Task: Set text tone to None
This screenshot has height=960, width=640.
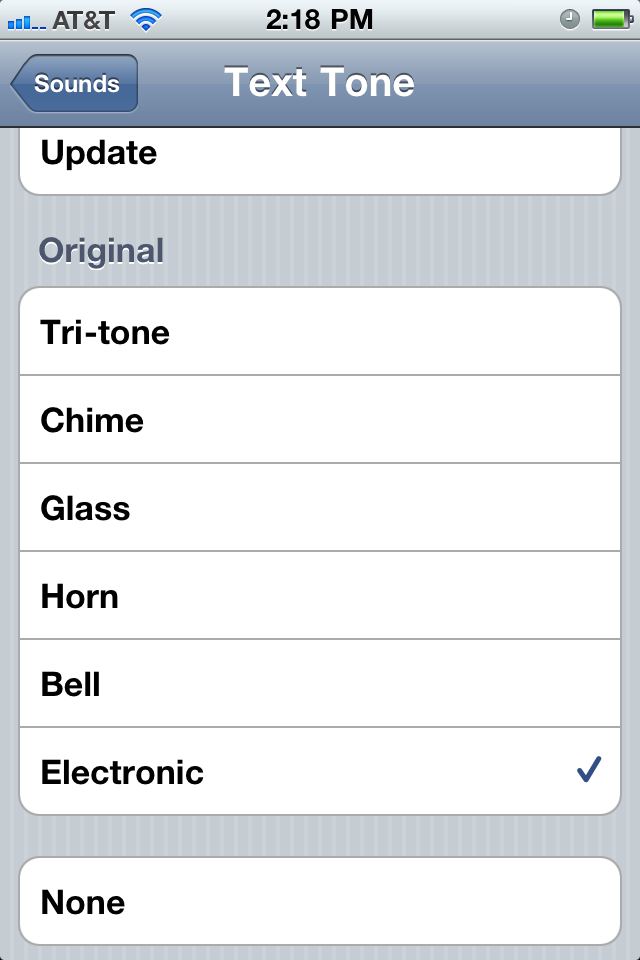Action: point(320,901)
